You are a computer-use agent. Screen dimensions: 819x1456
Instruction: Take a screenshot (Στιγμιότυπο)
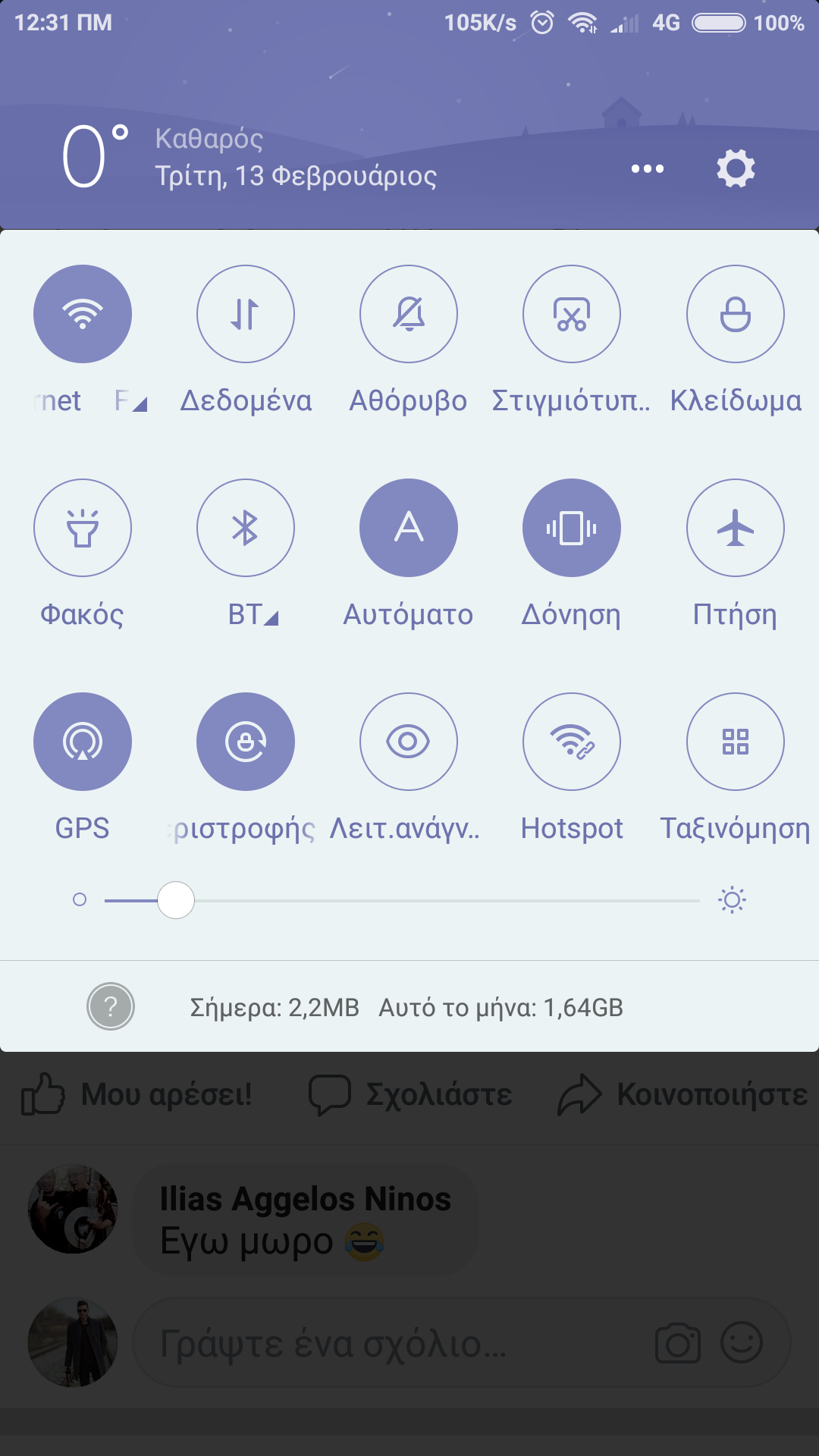(x=572, y=314)
